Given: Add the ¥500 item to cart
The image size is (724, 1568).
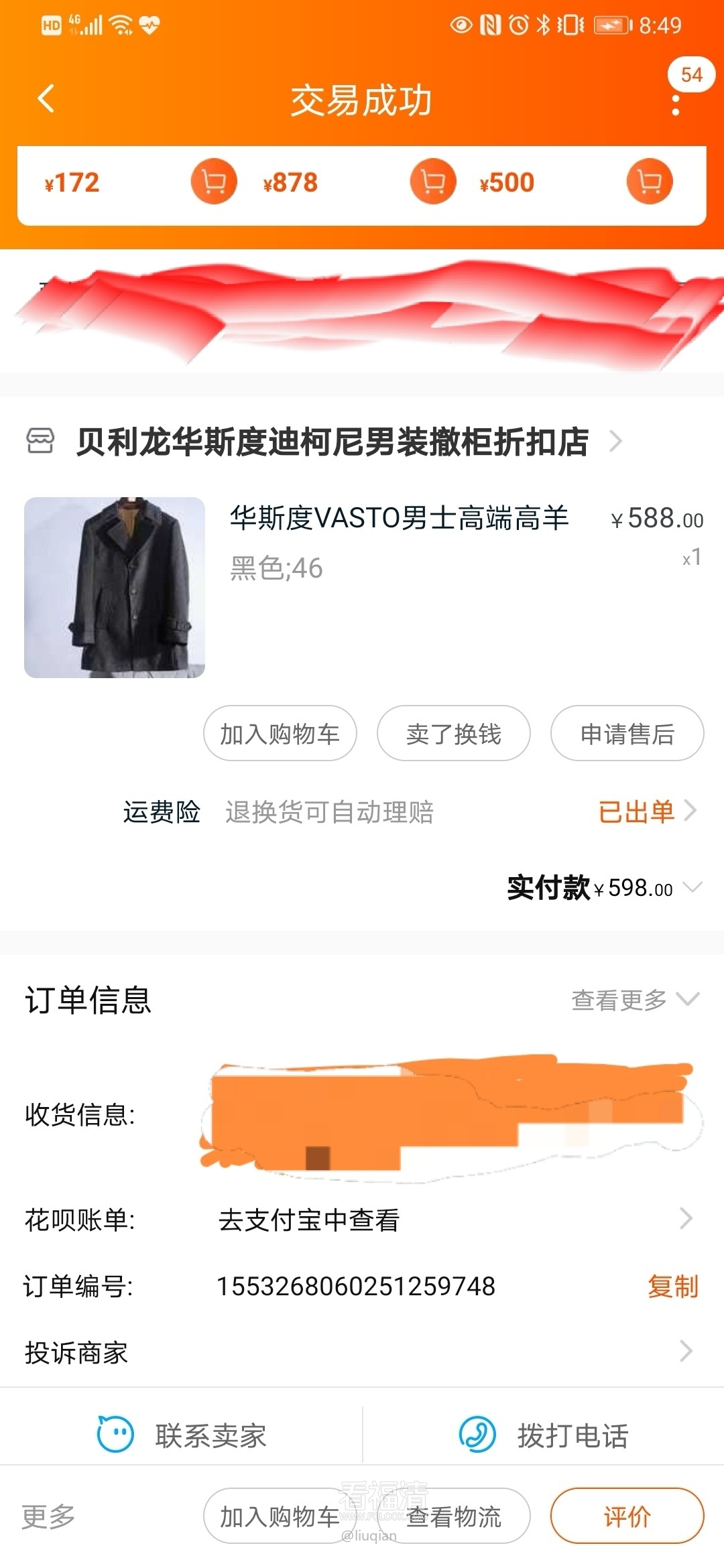Looking at the screenshot, I should pos(649,182).
